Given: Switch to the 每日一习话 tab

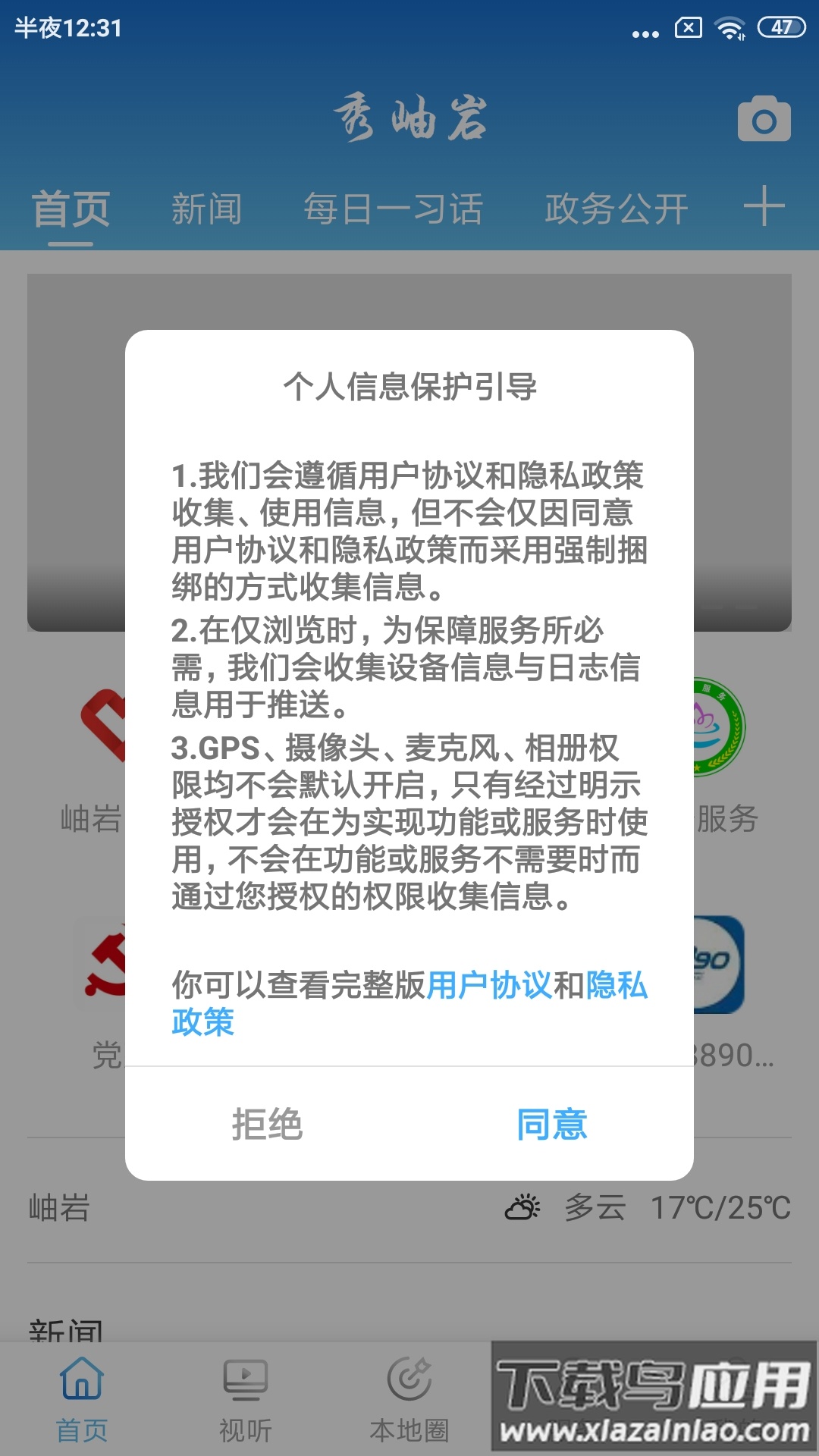Looking at the screenshot, I should [393, 209].
